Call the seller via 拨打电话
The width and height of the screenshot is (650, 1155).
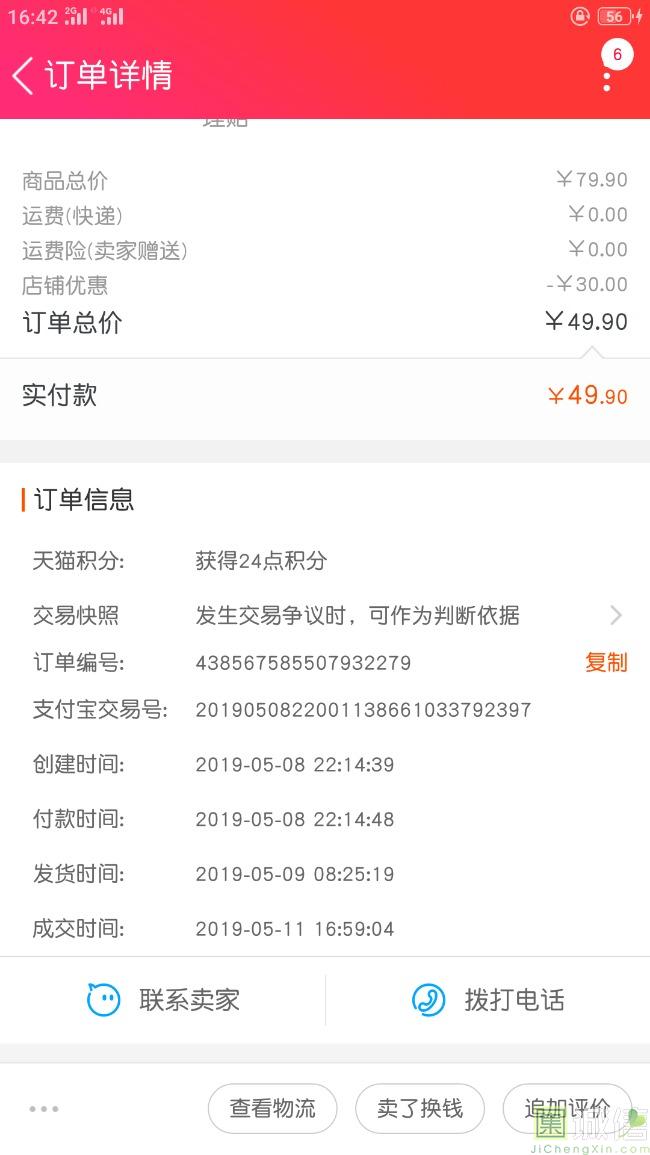pyautogui.click(x=488, y=1000)
